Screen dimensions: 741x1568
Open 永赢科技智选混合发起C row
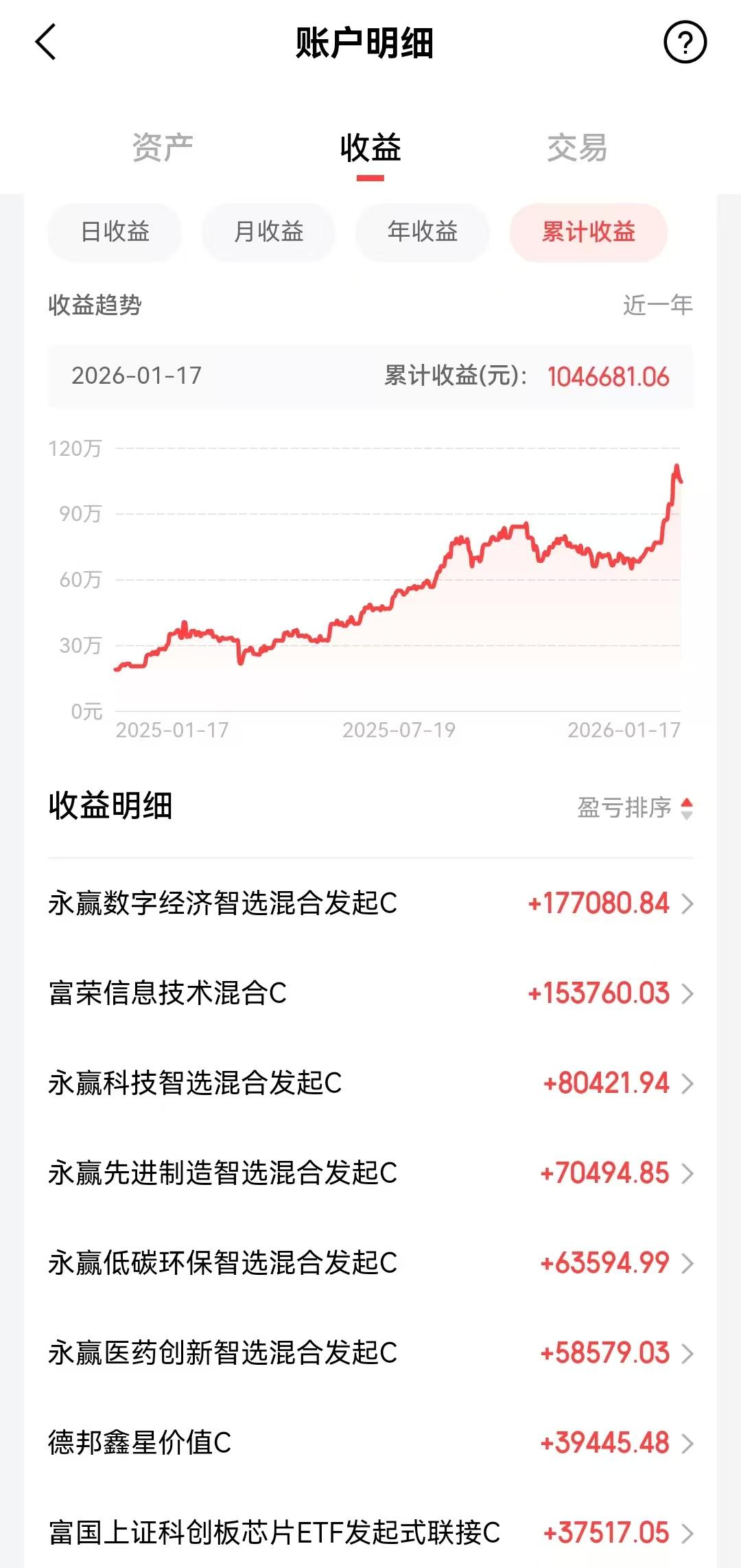click(x=370, y=1083)
